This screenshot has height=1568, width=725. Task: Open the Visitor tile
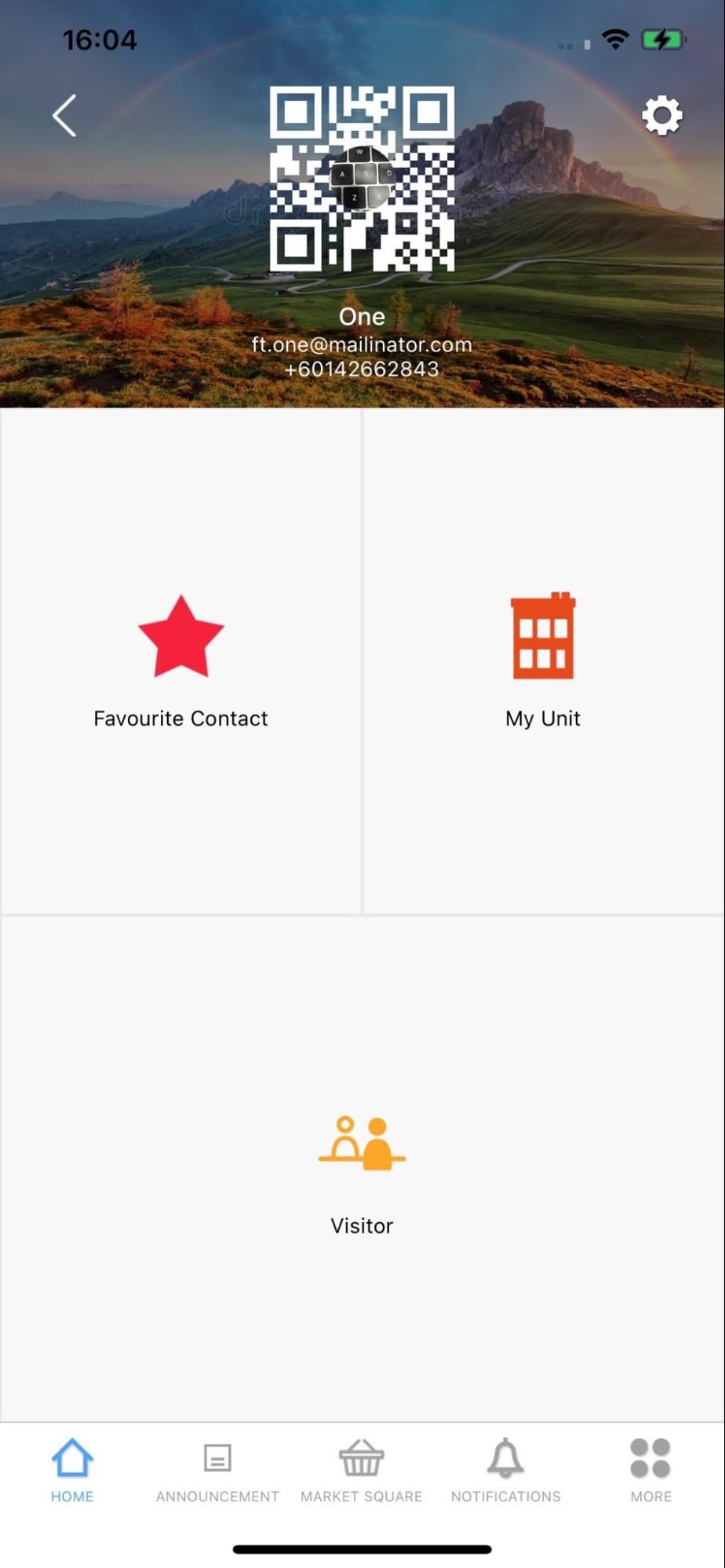[x=362, y=1169]
